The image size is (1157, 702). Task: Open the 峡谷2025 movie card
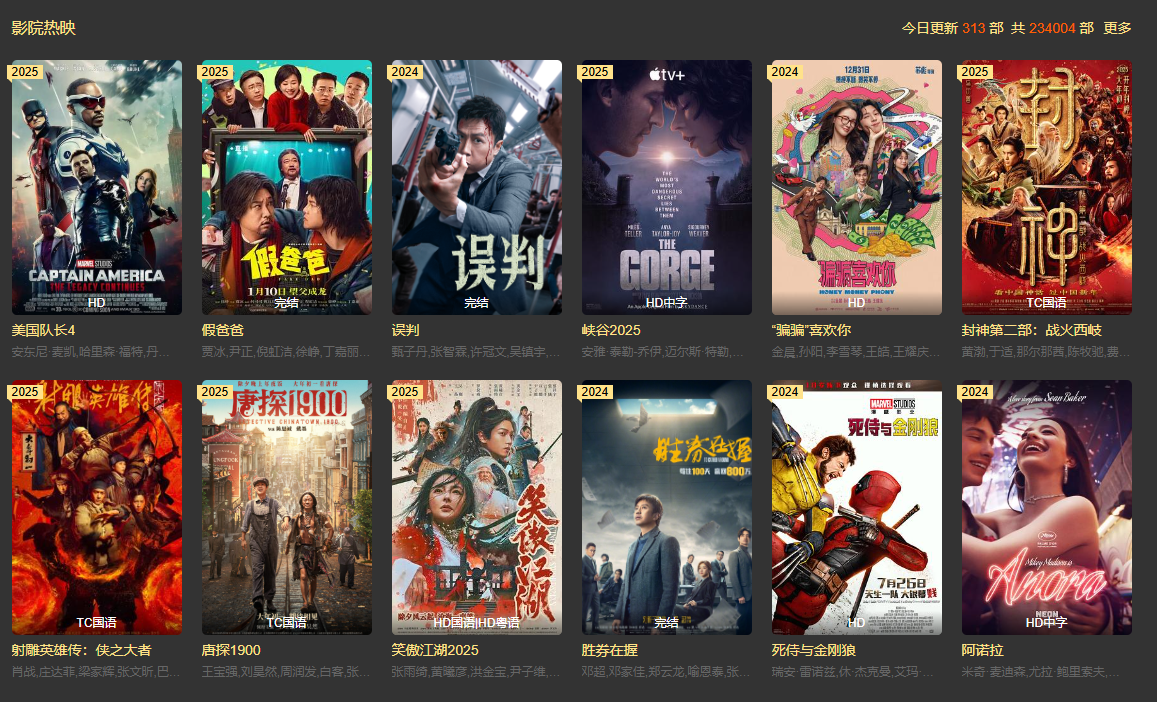pos(667,187)
